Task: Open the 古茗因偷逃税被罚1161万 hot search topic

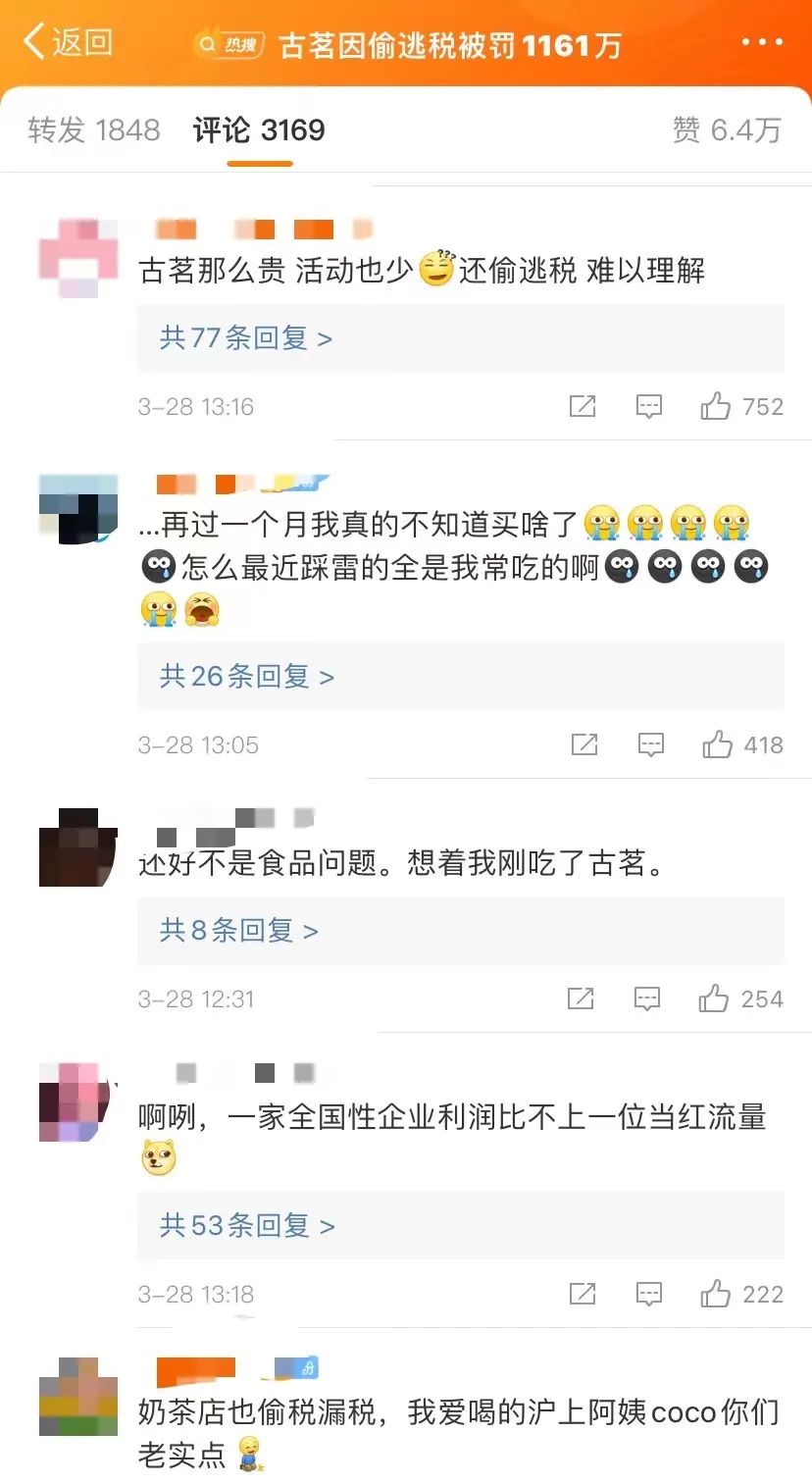Action: click(407, 45)
